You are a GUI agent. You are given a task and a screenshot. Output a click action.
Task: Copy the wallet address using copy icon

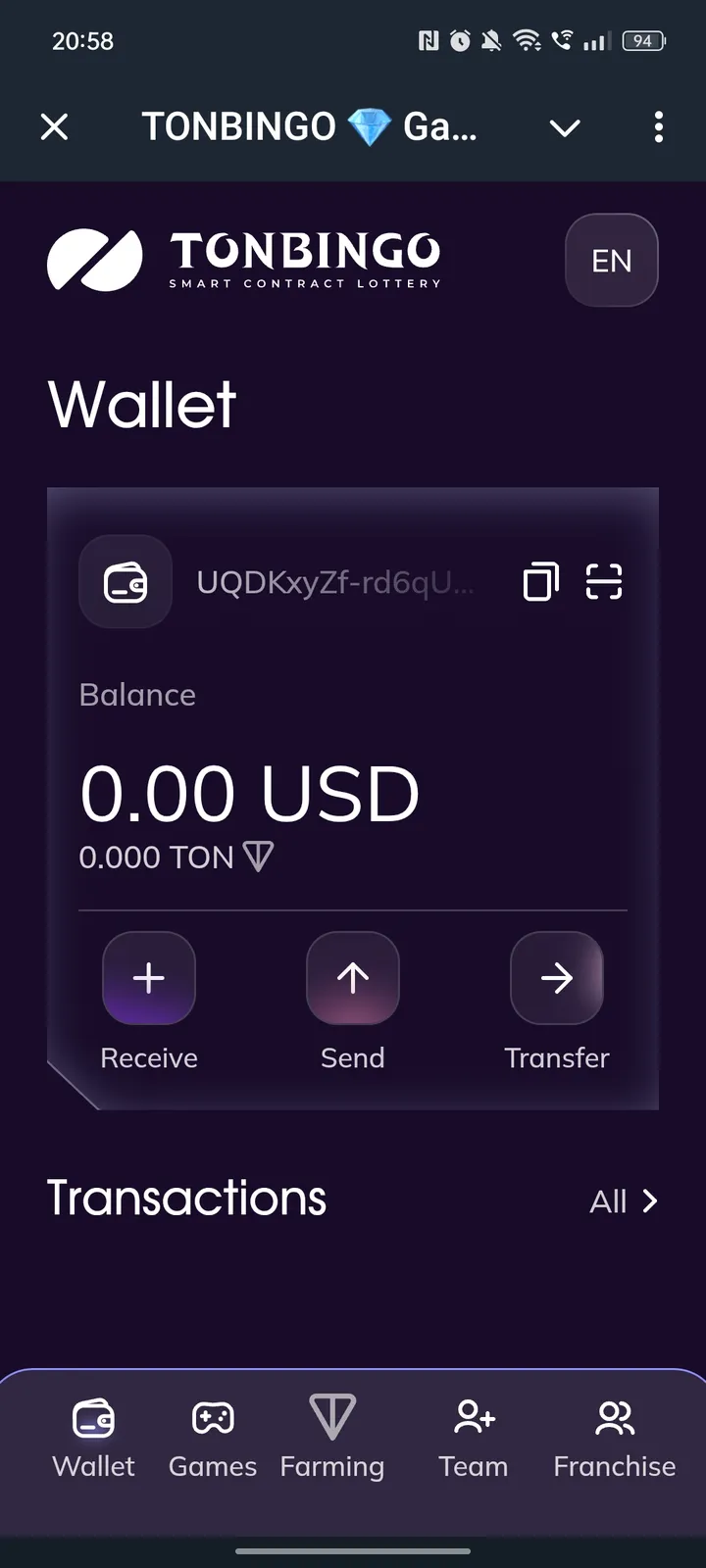(x=540, y=581)
